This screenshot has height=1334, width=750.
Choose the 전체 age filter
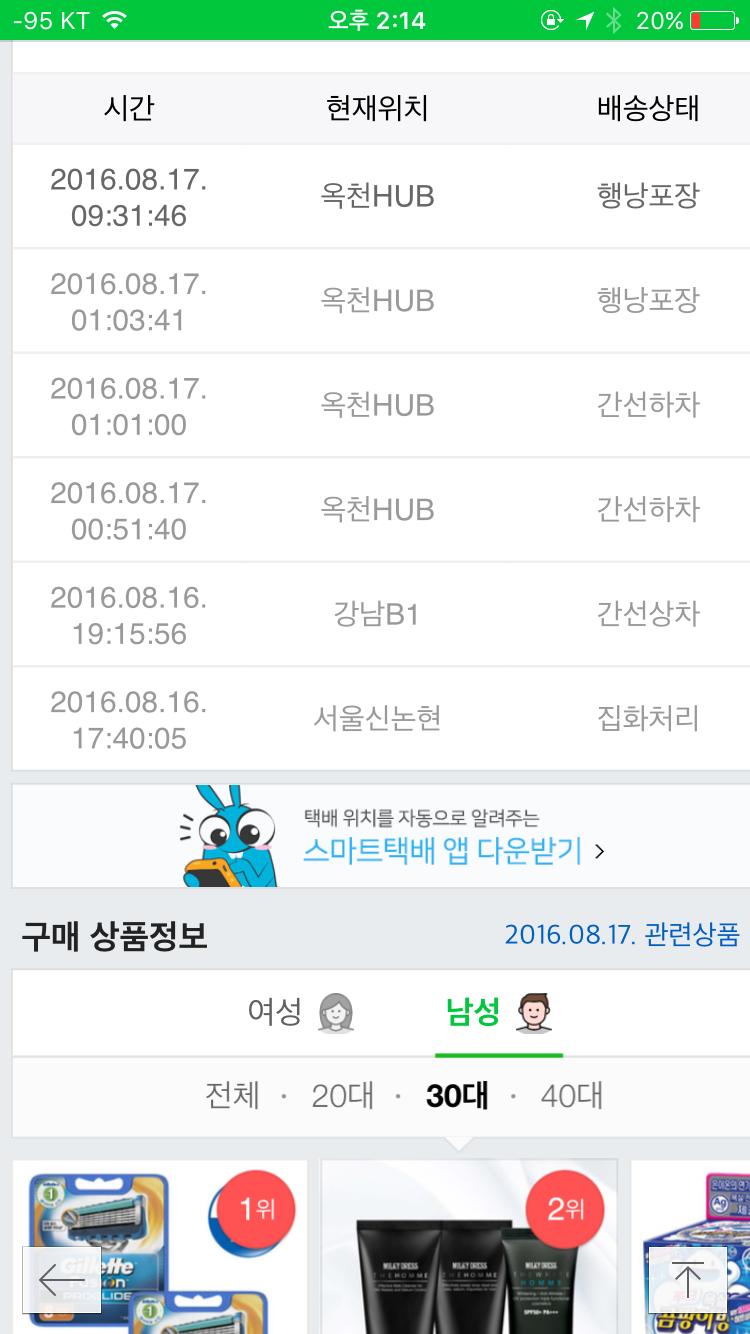[x=232, y=1096]
